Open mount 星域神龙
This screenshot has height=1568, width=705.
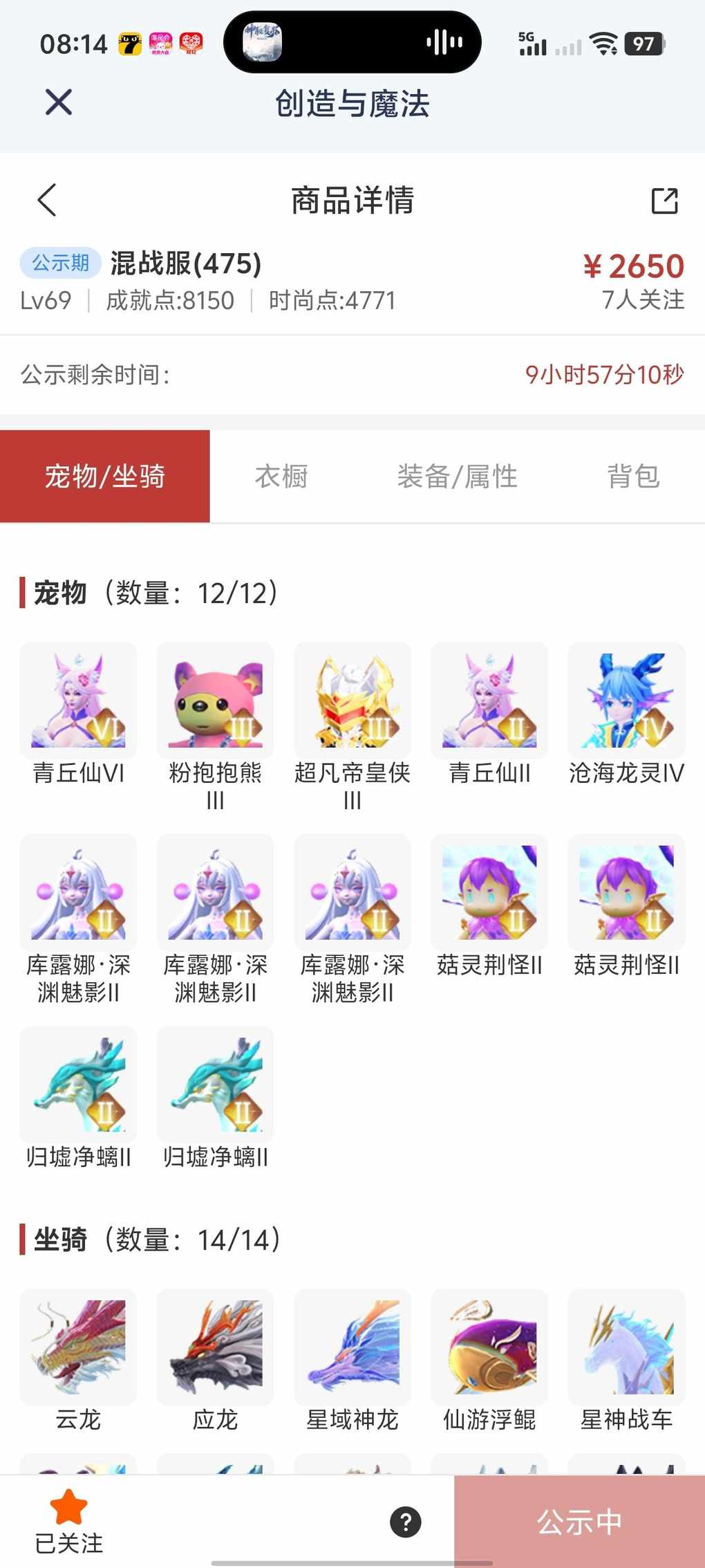352,1347
